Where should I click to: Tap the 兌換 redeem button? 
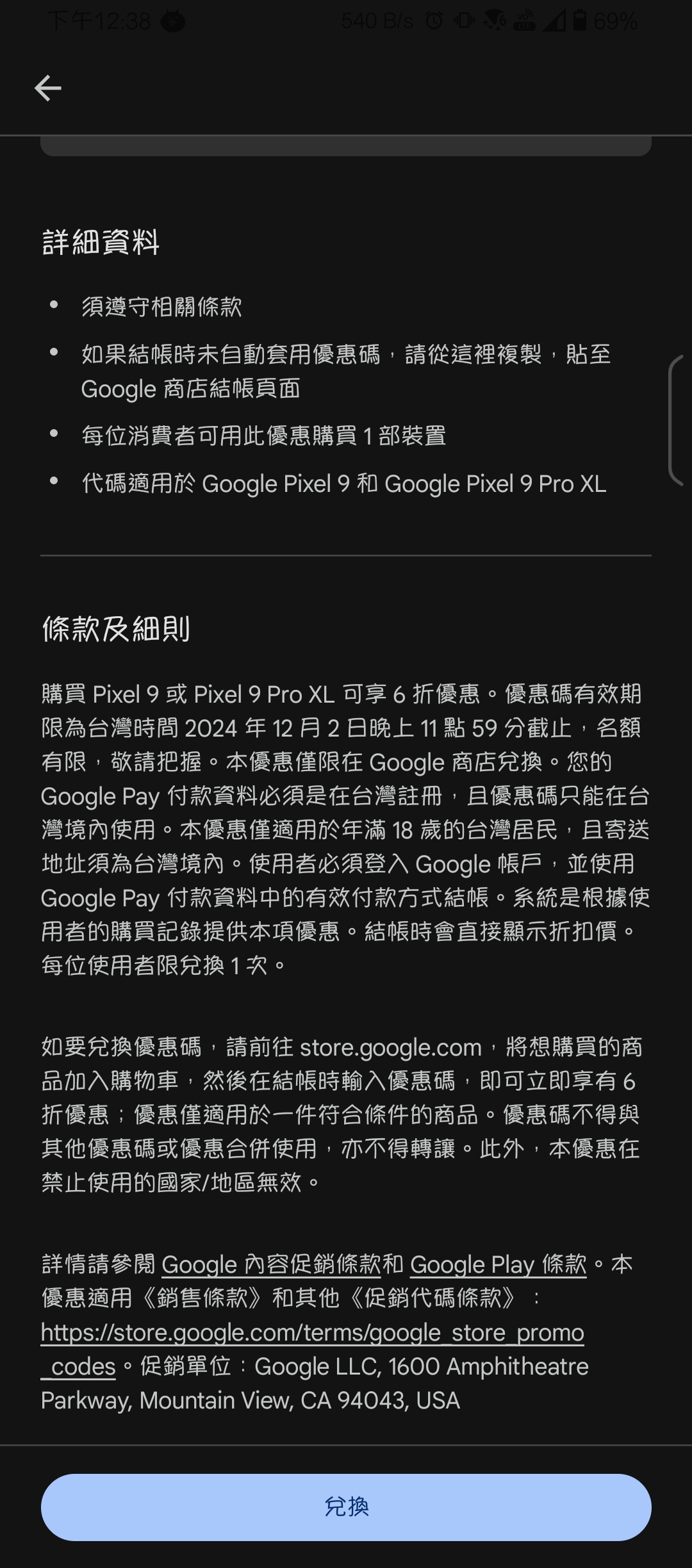[x=346, y=1507]
